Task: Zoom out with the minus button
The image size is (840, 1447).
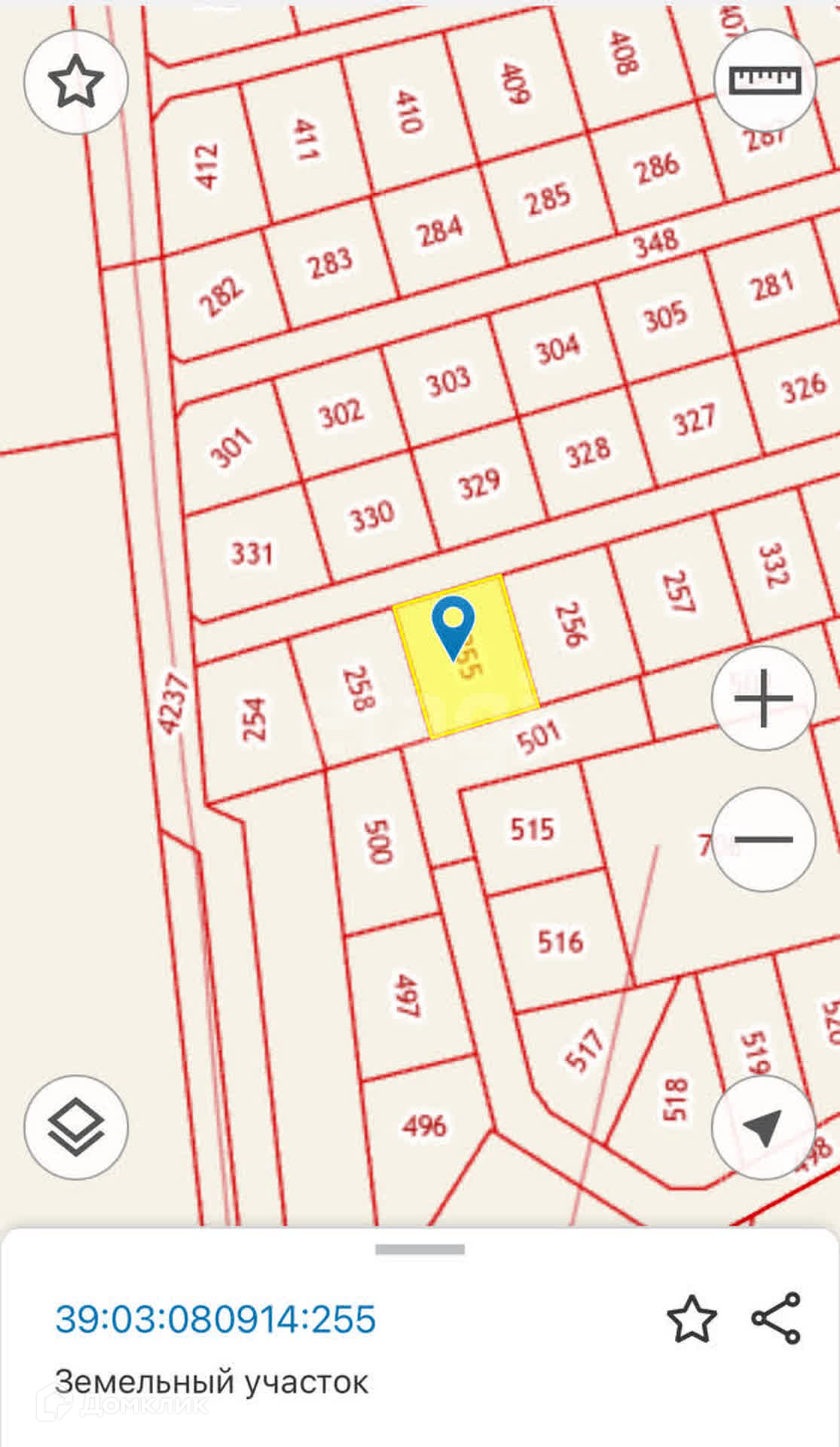Action: (x=763, y=839)
